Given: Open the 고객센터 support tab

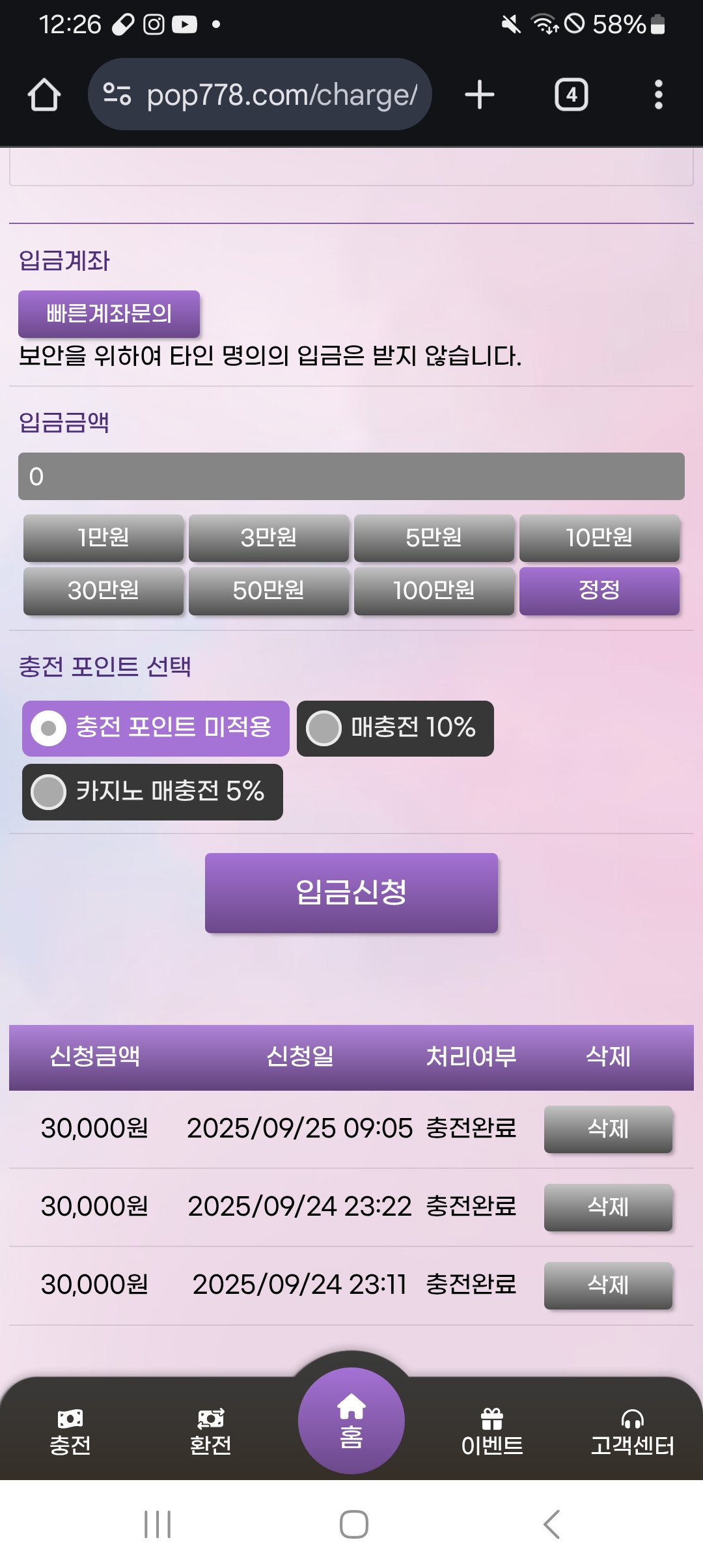Looking at the screenshot, I should pyautogui.click(x=633, y=1431).
